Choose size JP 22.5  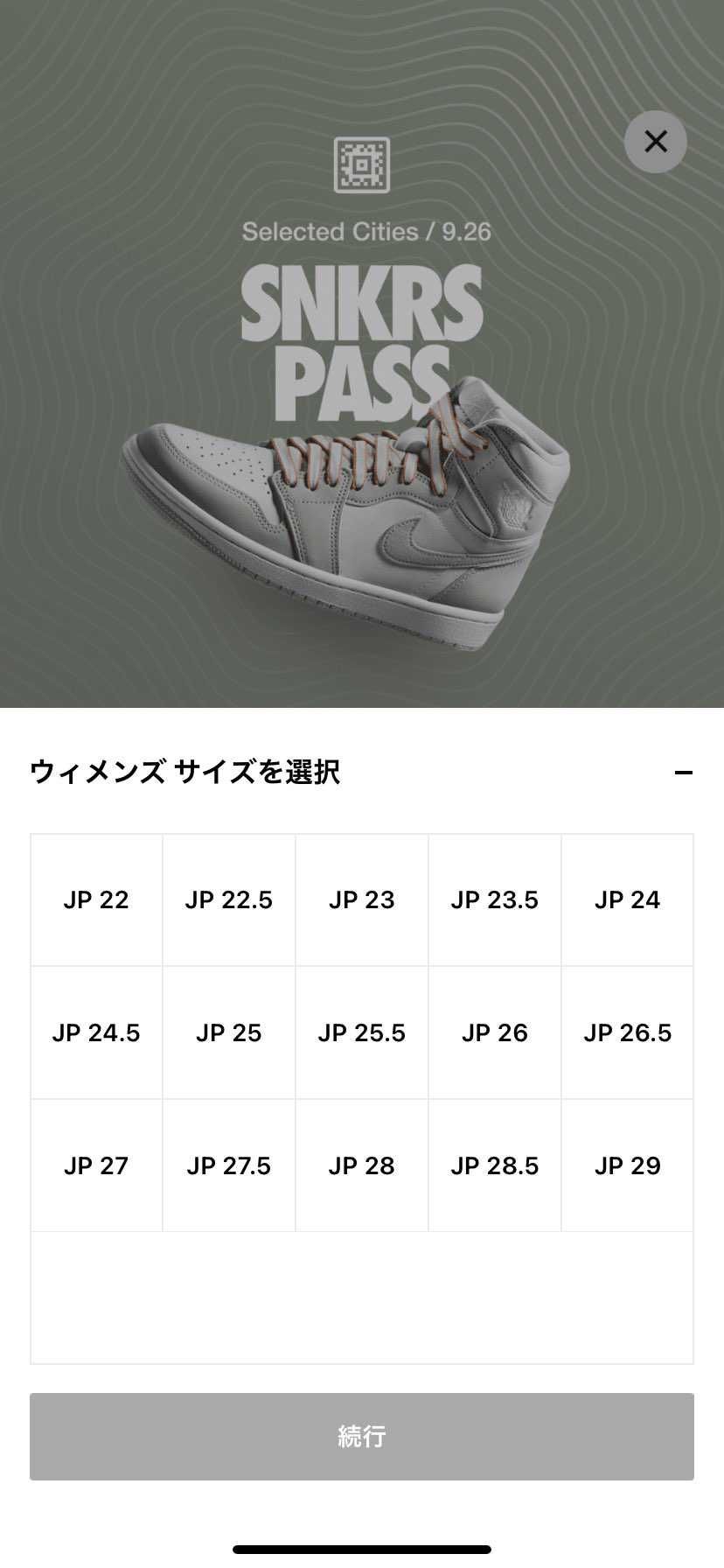click(229, 899)
